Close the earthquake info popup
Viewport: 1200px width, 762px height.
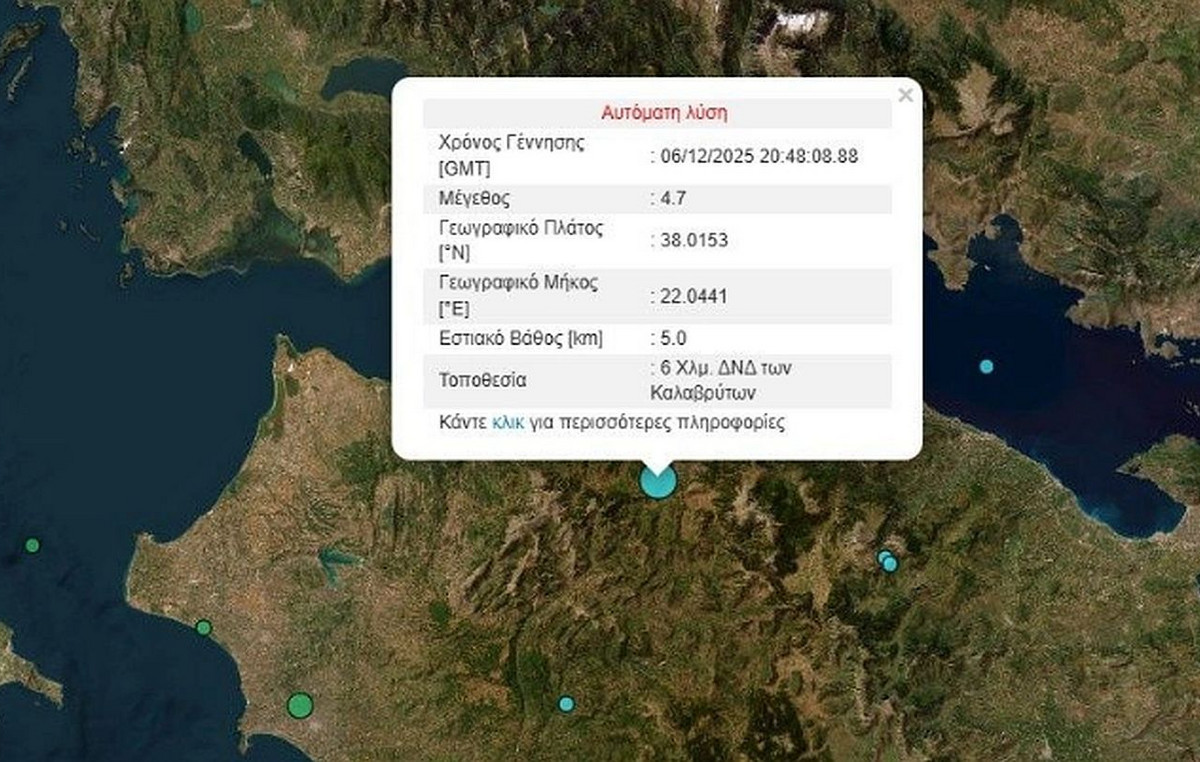point(905,96)
